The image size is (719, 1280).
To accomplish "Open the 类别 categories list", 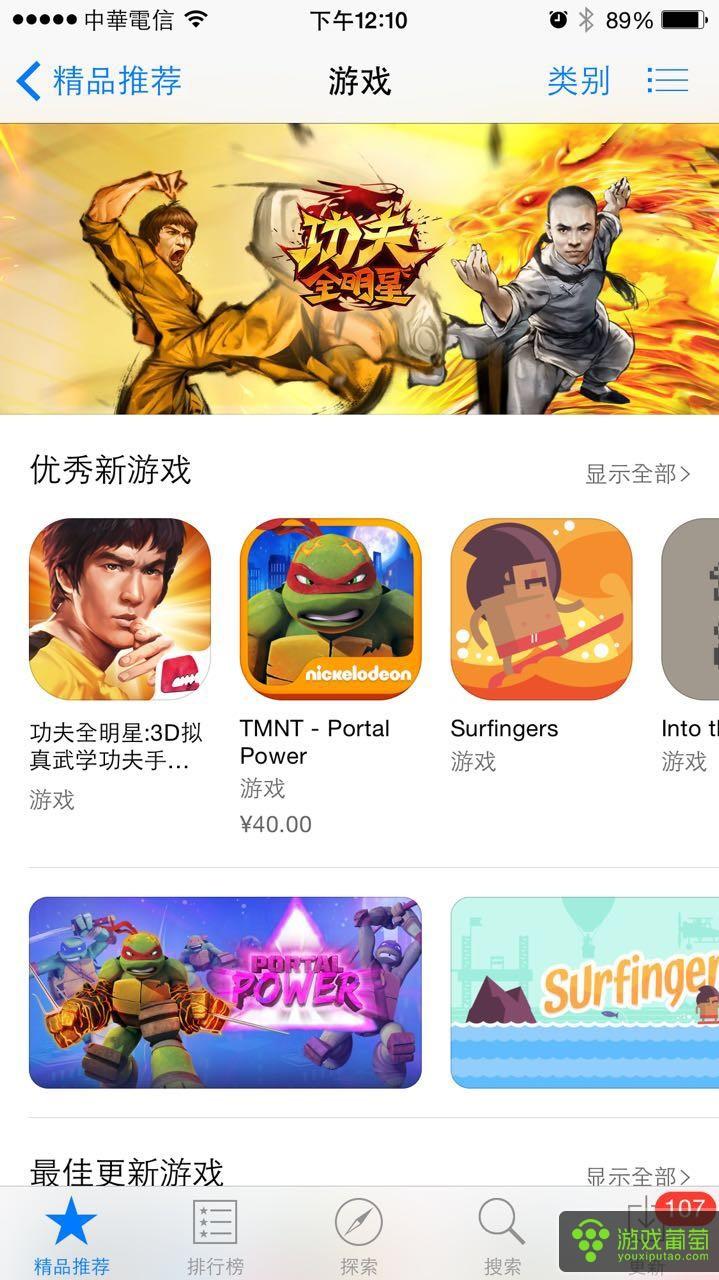I will pos(578,81).
